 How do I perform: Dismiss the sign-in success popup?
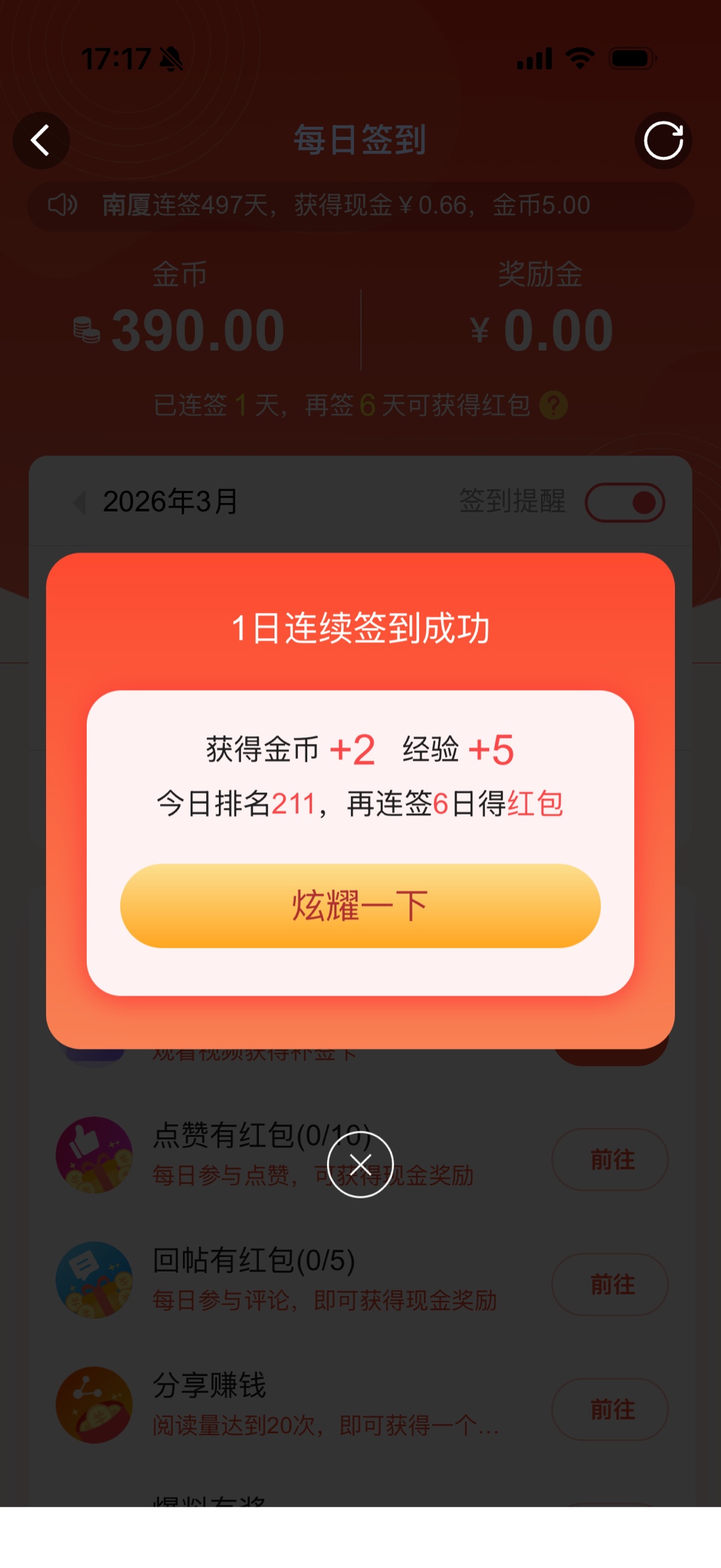tap(360, 1164)
